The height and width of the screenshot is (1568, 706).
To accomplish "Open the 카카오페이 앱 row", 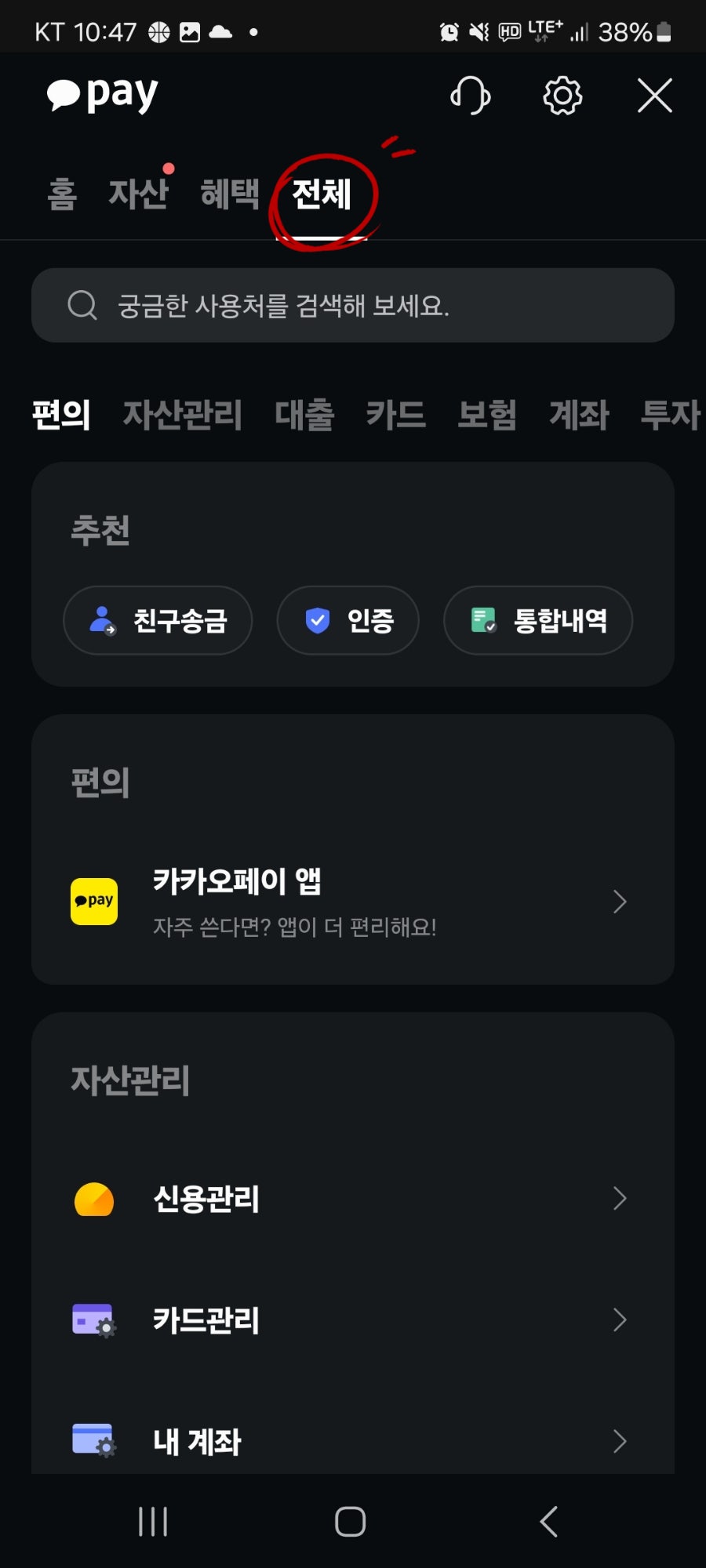I will coord(353,902).
